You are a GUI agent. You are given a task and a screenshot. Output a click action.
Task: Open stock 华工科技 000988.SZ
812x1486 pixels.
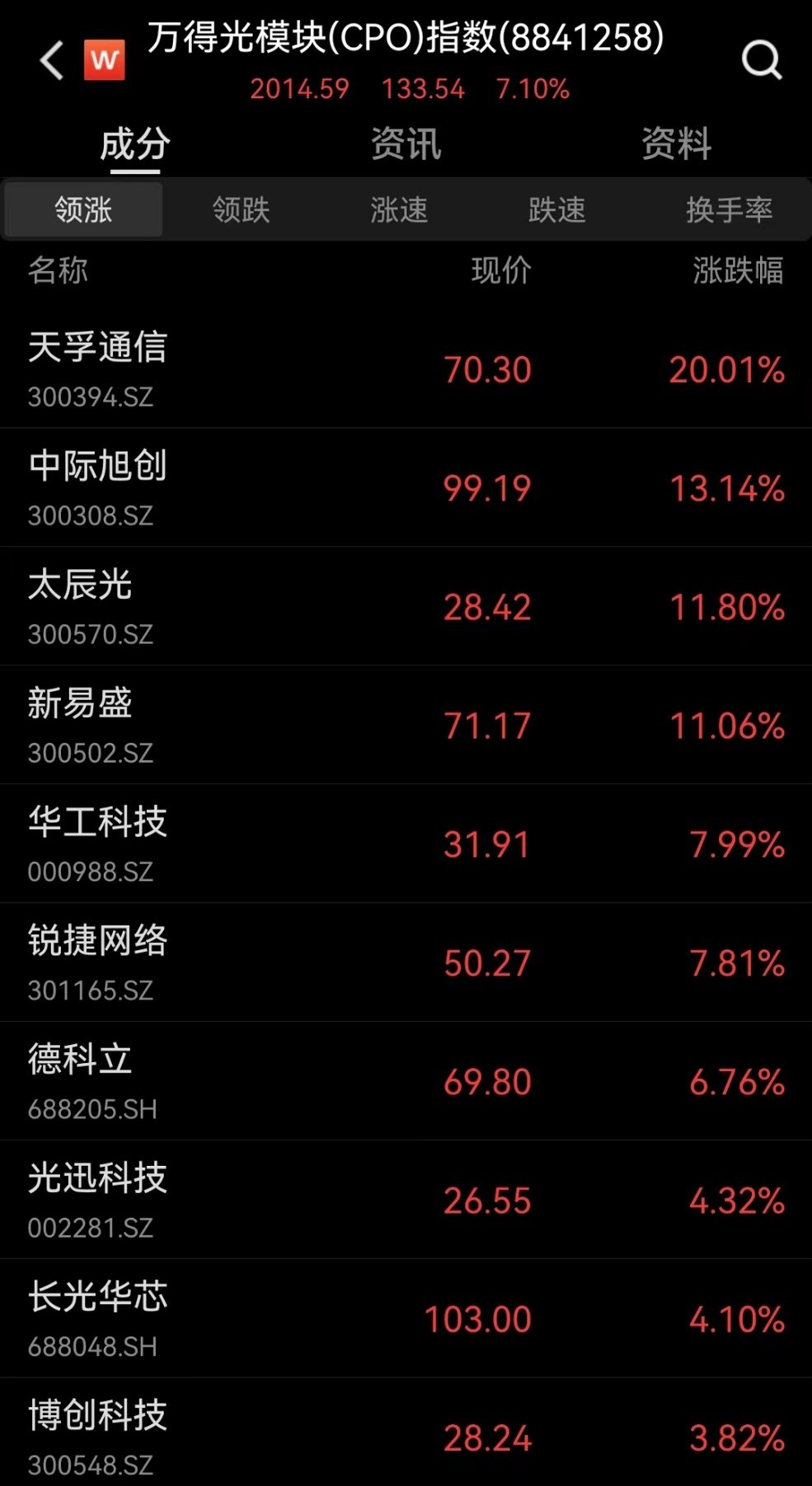tap(406, 844)
